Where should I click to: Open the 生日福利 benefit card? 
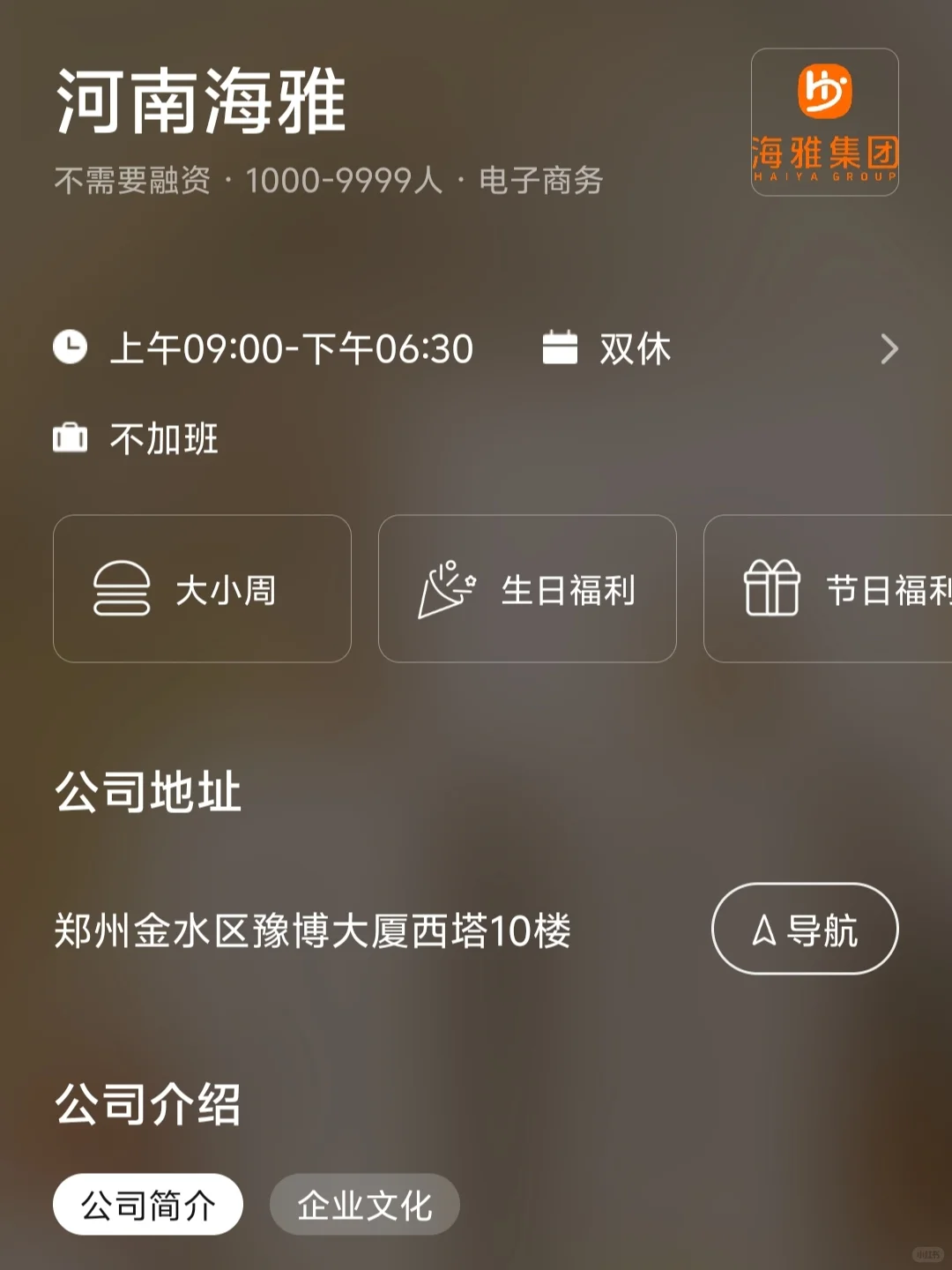pos(527,589)
